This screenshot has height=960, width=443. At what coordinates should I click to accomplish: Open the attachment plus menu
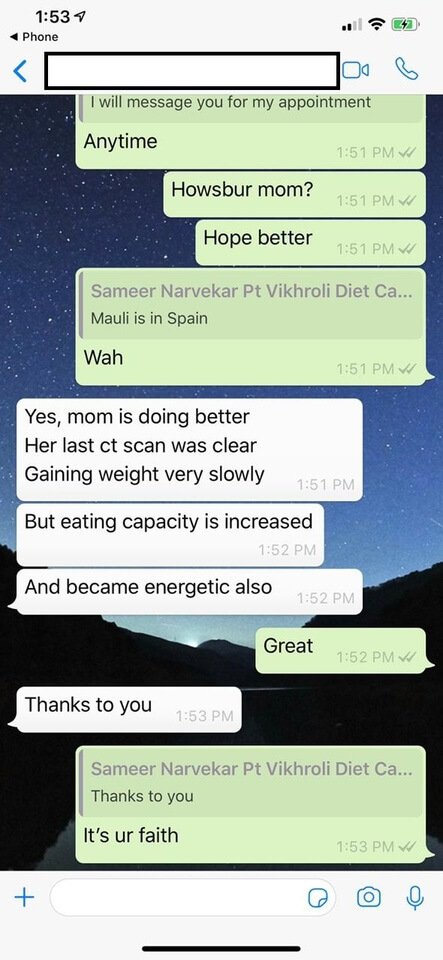[24, 898]
